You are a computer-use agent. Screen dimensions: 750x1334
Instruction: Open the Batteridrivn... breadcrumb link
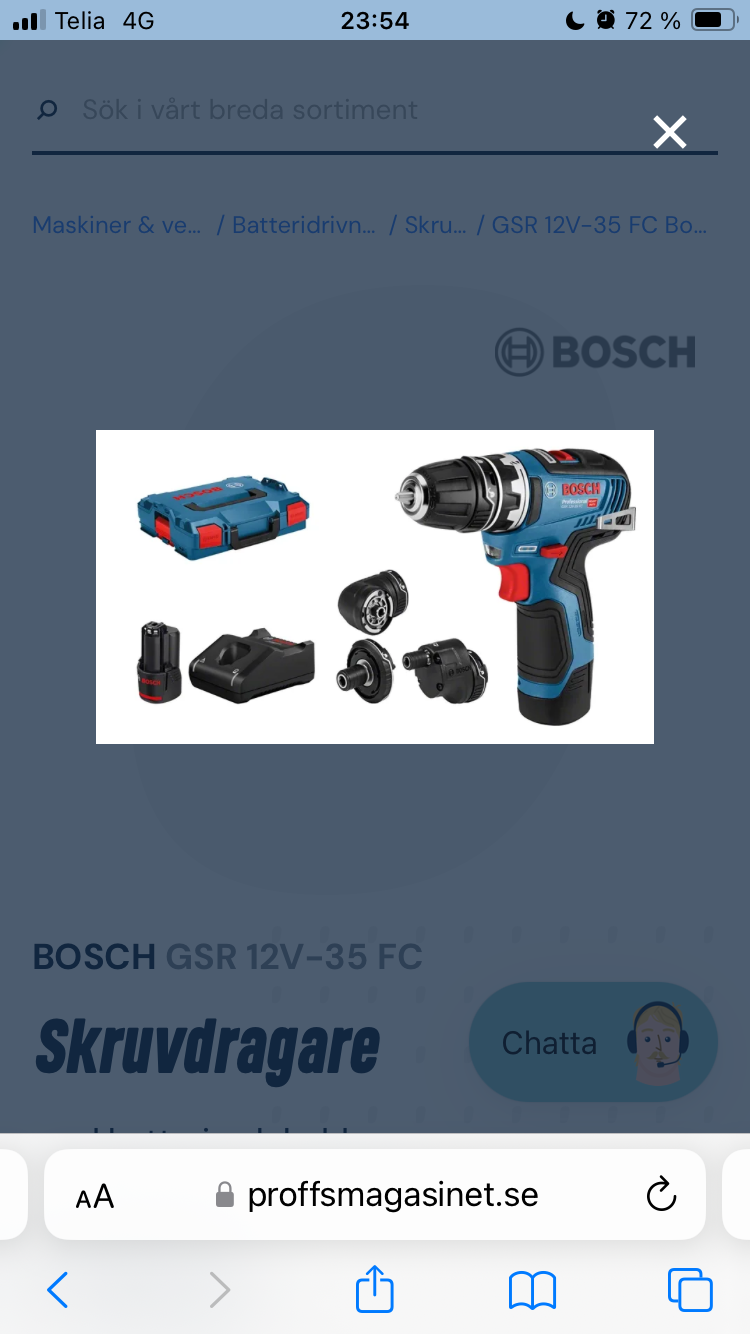(x=304, y=225)
